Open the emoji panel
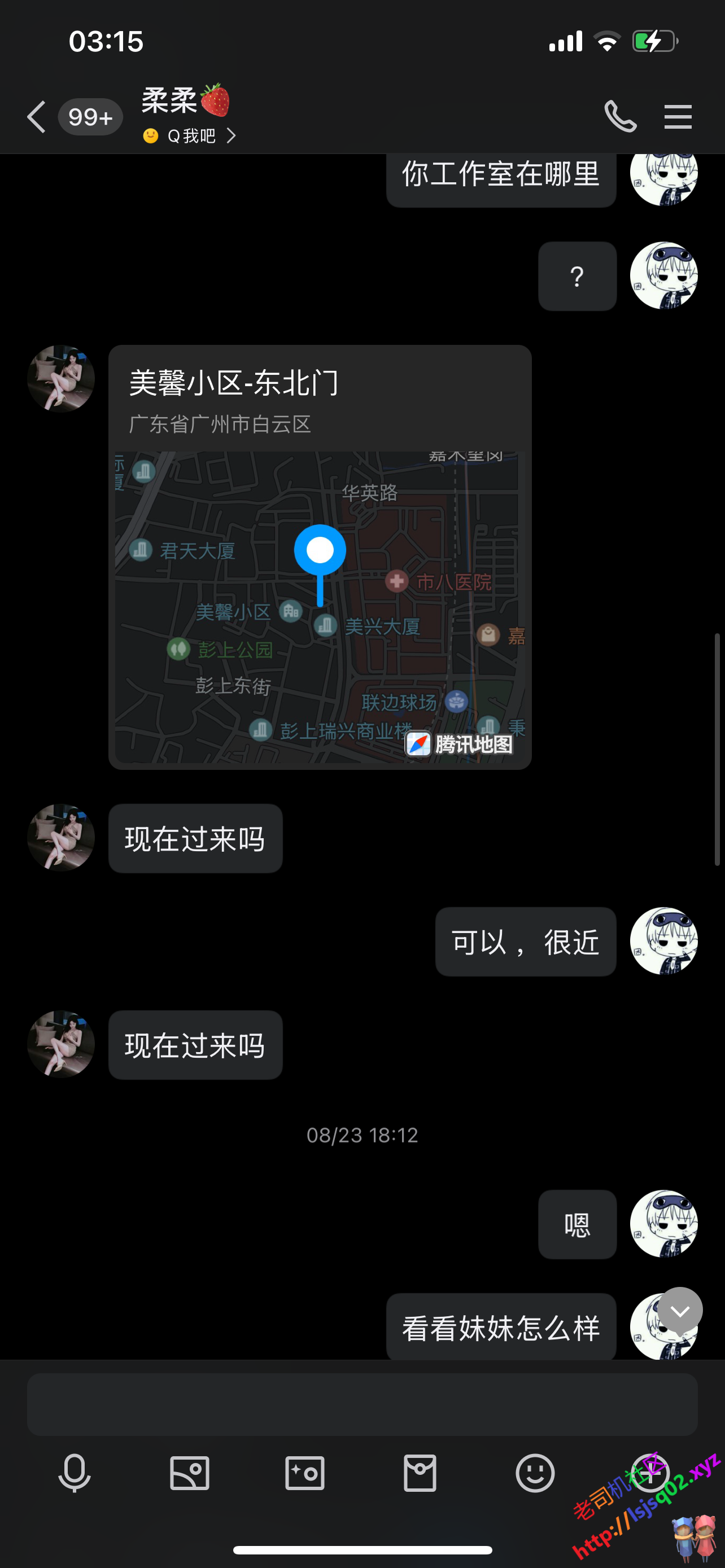The image size is (725, 1568). coord(535,1473)
